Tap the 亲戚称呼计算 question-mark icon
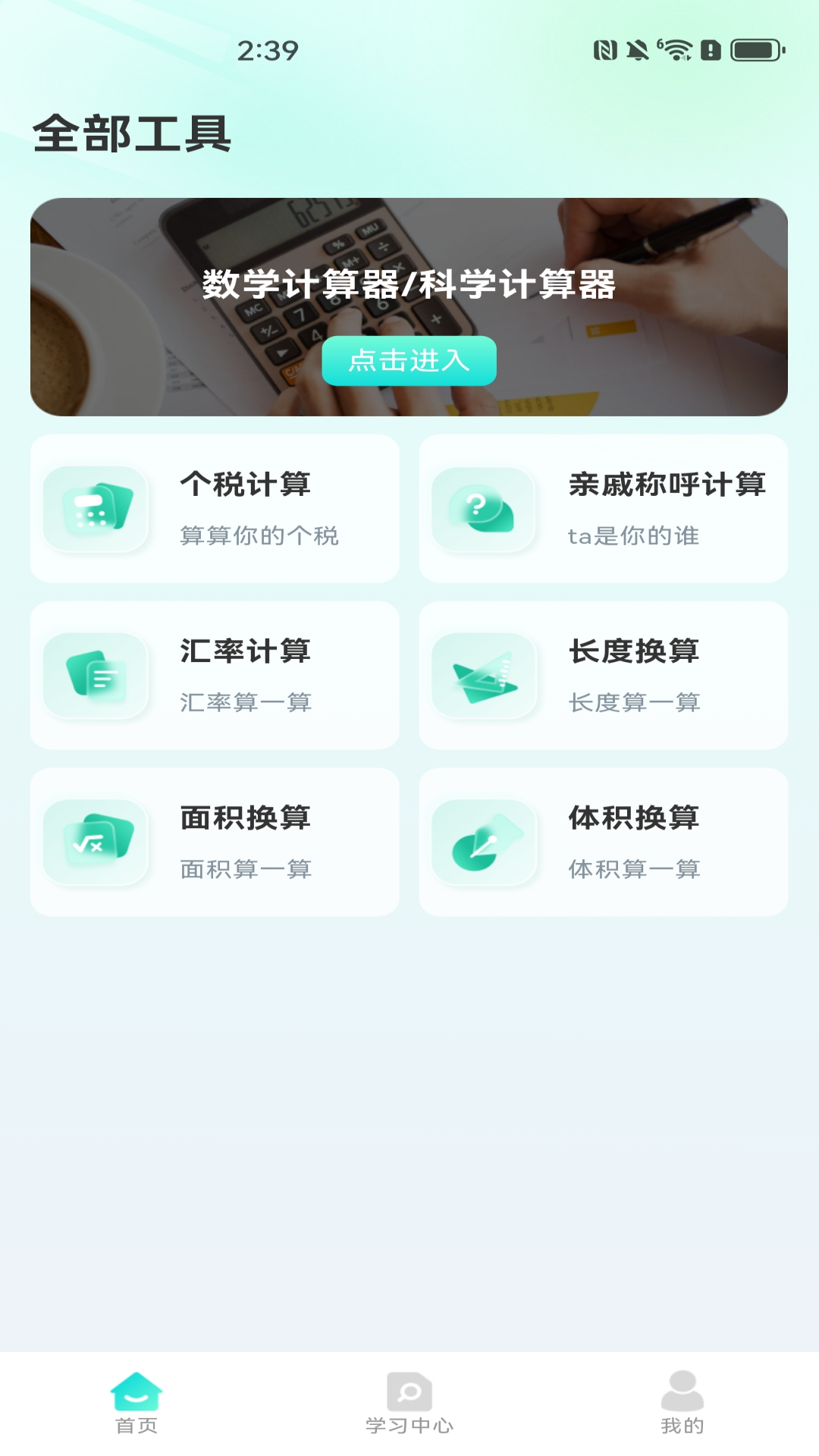819x1456 pixels. (482, 509)
